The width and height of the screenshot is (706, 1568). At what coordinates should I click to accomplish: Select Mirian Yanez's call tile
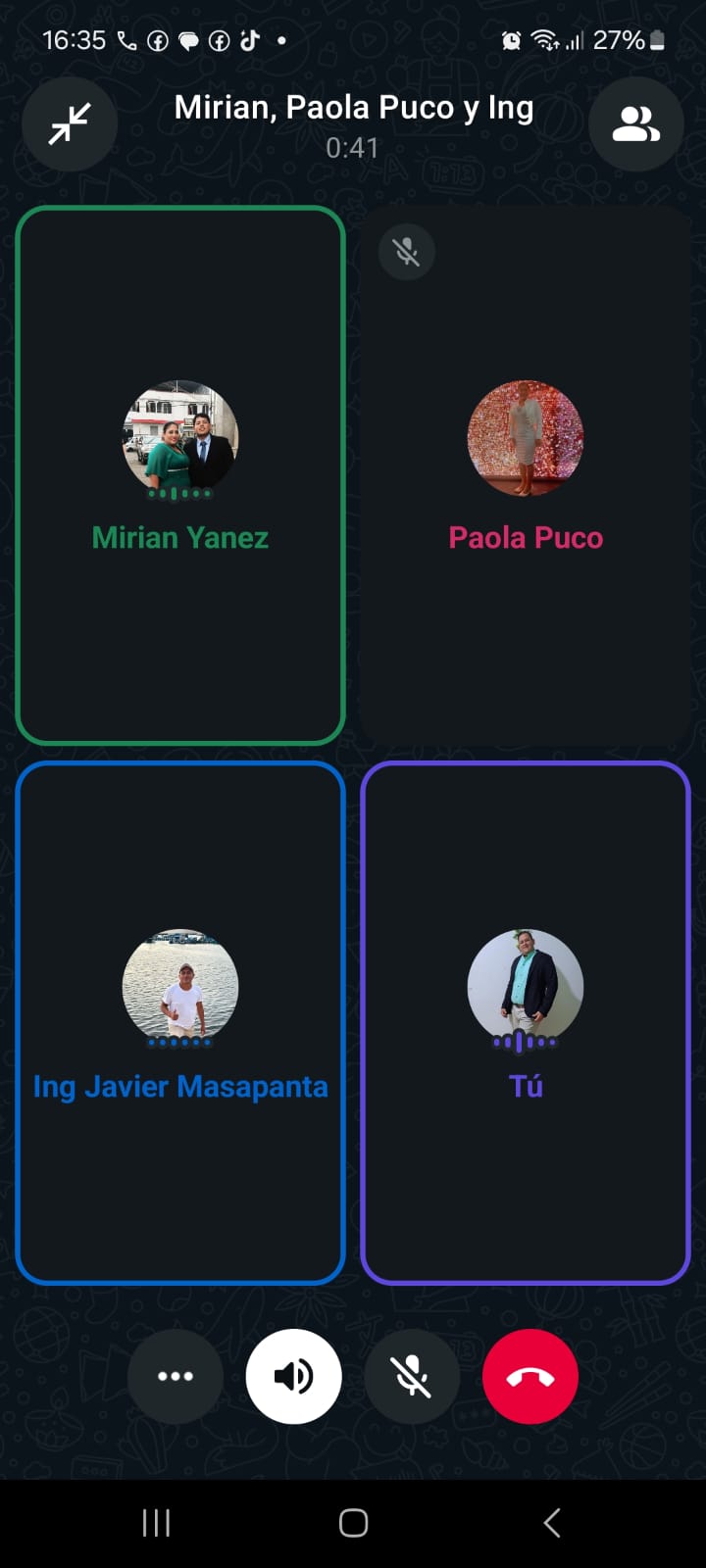pyautogui.click(x=180, y=475)
